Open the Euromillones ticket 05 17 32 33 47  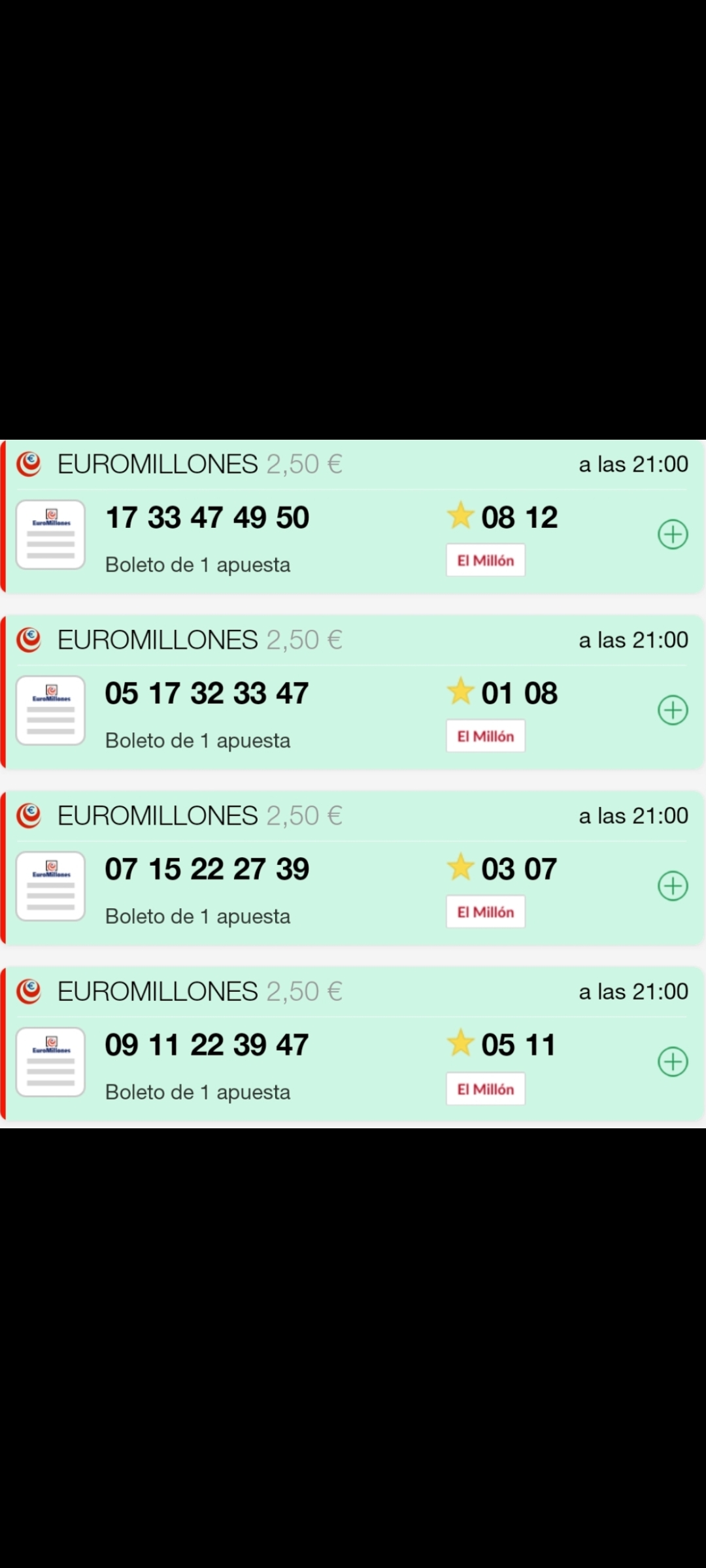(353, 692)
